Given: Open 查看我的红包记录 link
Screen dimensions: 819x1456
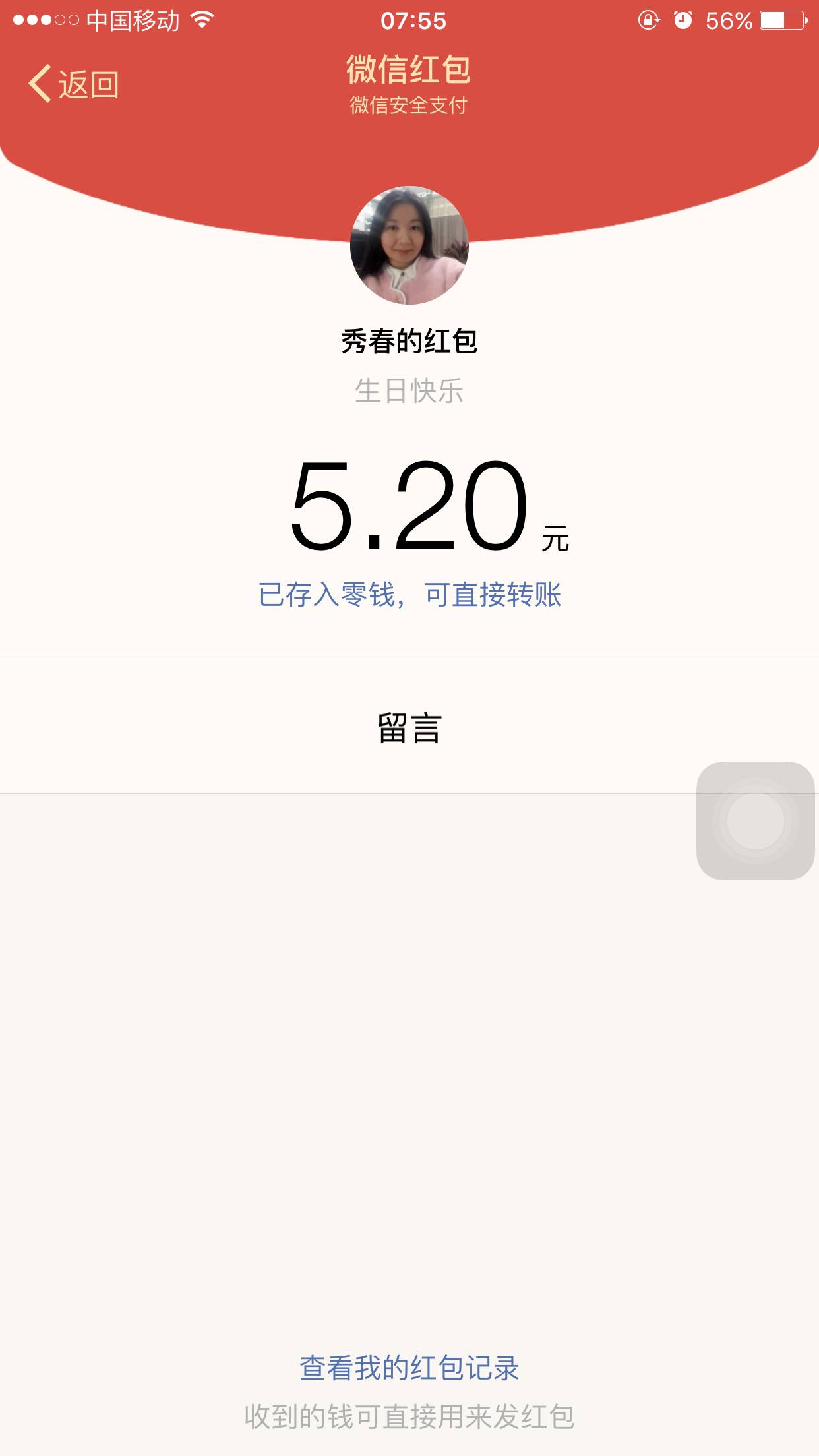Looking at the screenshot, I should click(x=409, y=1368).
